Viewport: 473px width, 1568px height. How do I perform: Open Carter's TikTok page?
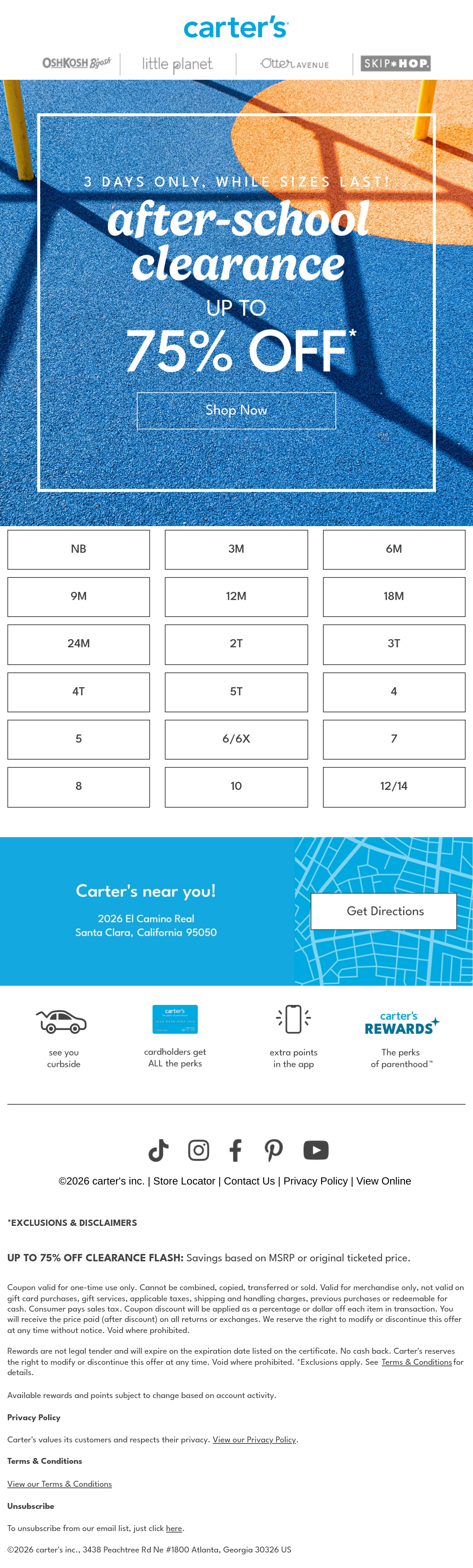pyautogui.click(x=158, y=1149)
